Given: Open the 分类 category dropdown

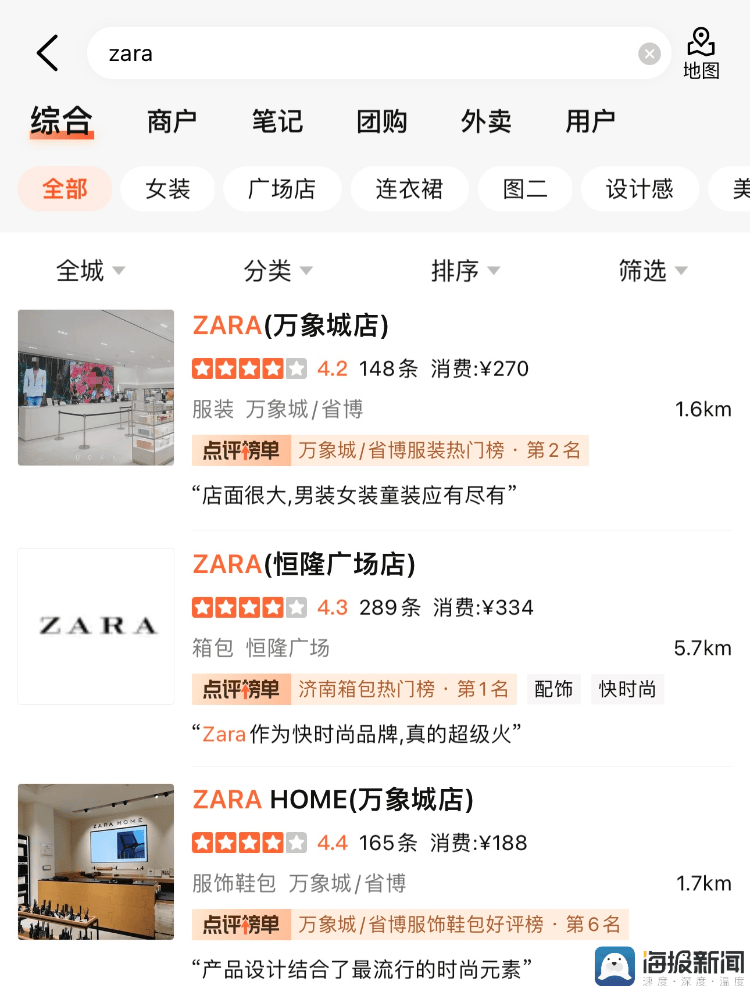Looking at the screenshot, I should (279, 270).
